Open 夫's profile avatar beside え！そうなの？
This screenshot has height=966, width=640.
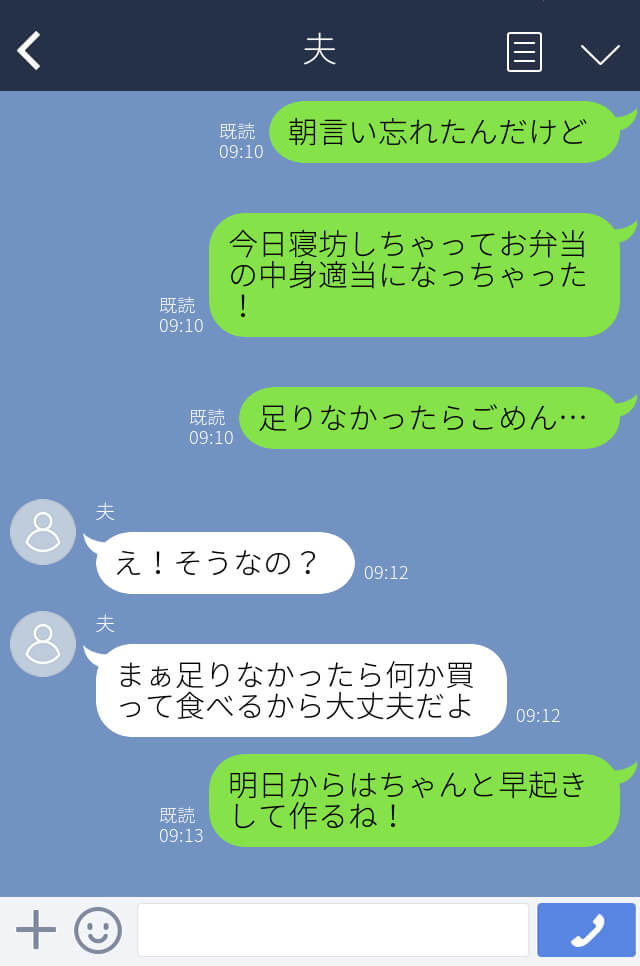pyautogui.click(x=43, y=532)
